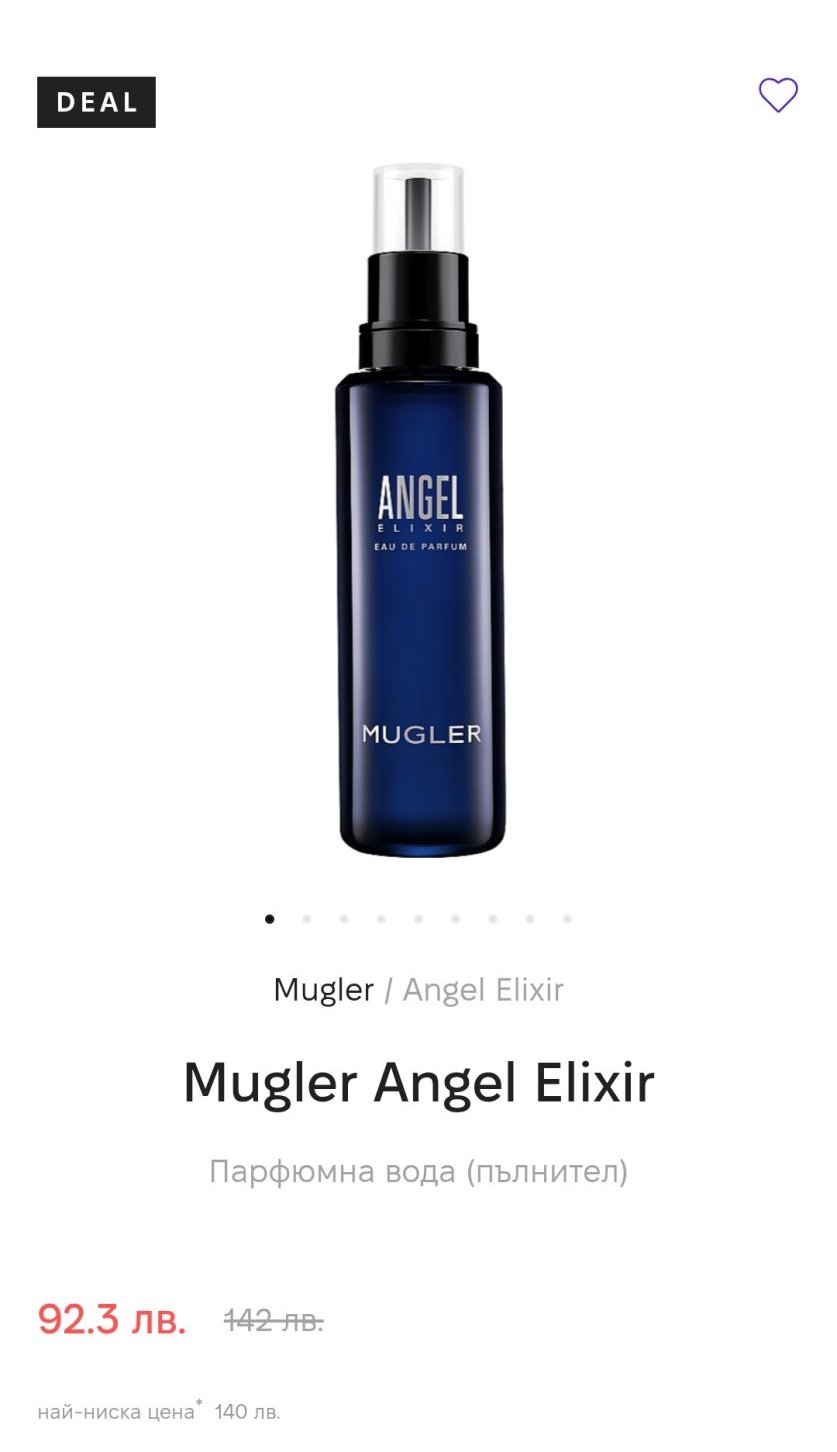Open the Angel Elixir collection link

click(483, 990)
